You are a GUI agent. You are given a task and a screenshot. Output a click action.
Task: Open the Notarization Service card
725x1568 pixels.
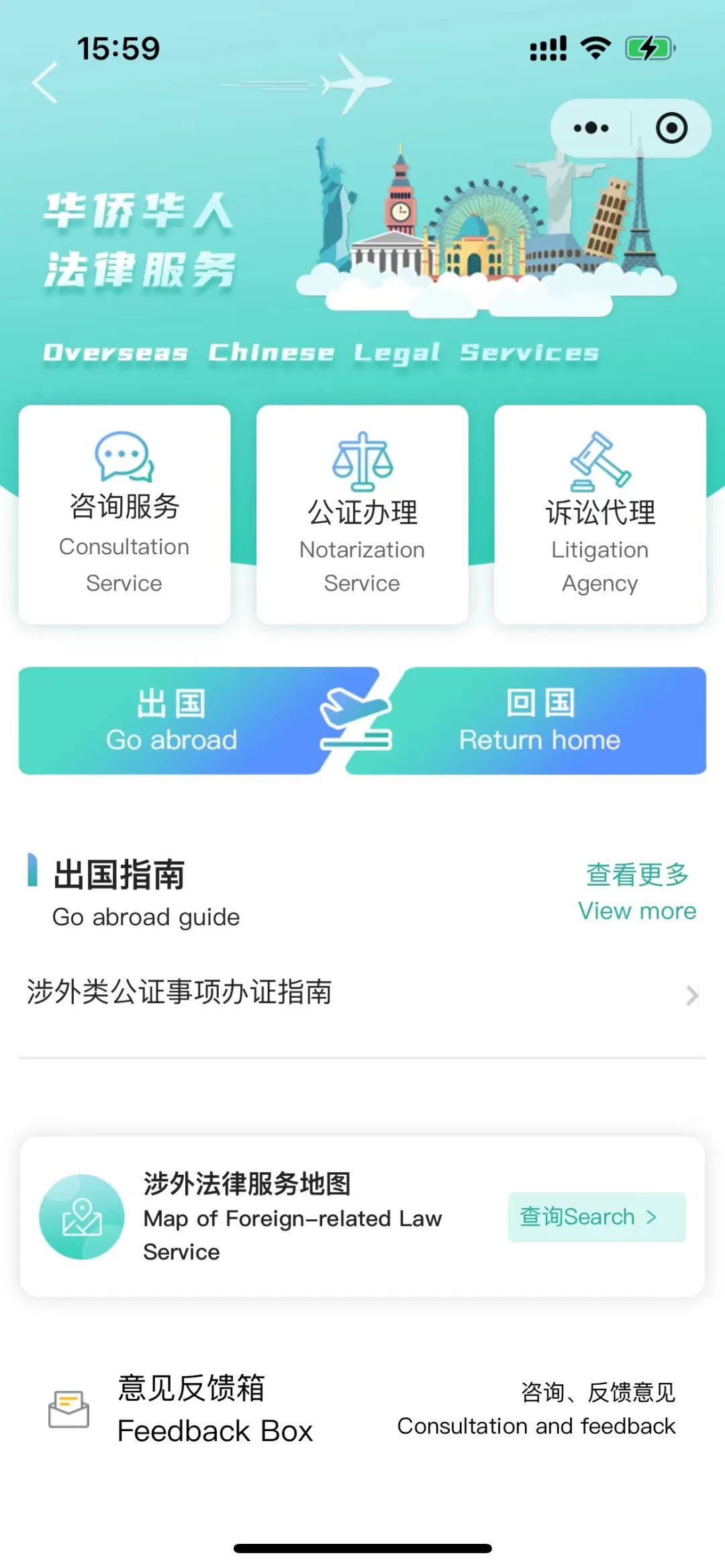[362, 515]
